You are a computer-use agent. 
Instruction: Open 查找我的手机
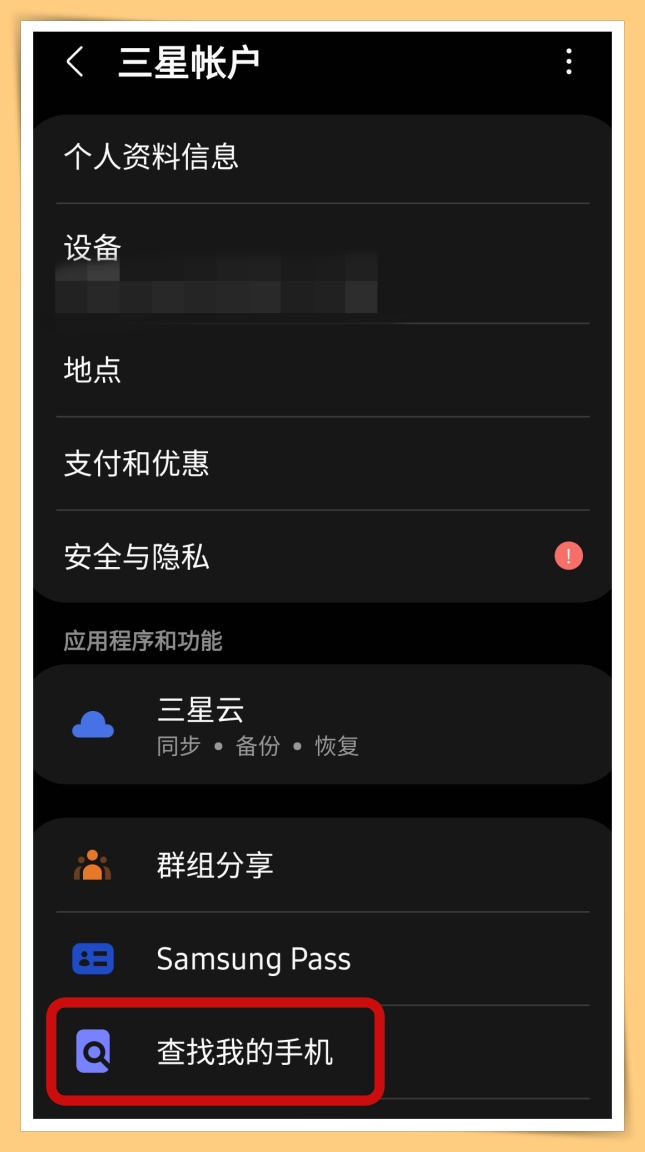(243, 1052)
